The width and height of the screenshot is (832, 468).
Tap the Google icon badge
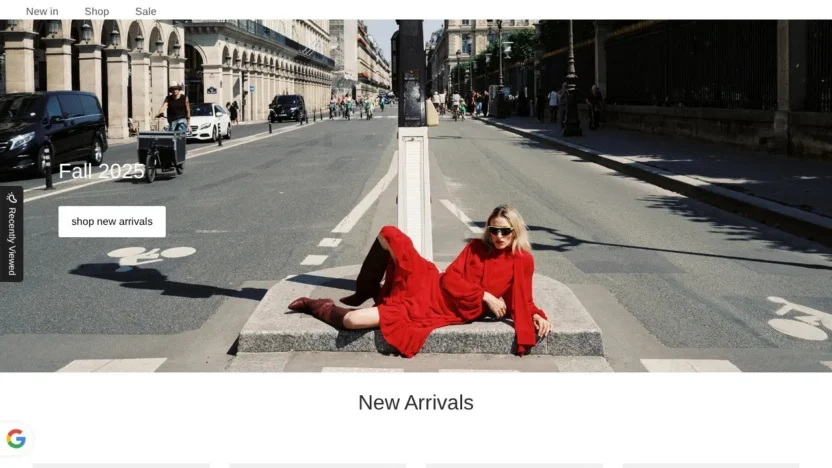(x=16, y=439)
